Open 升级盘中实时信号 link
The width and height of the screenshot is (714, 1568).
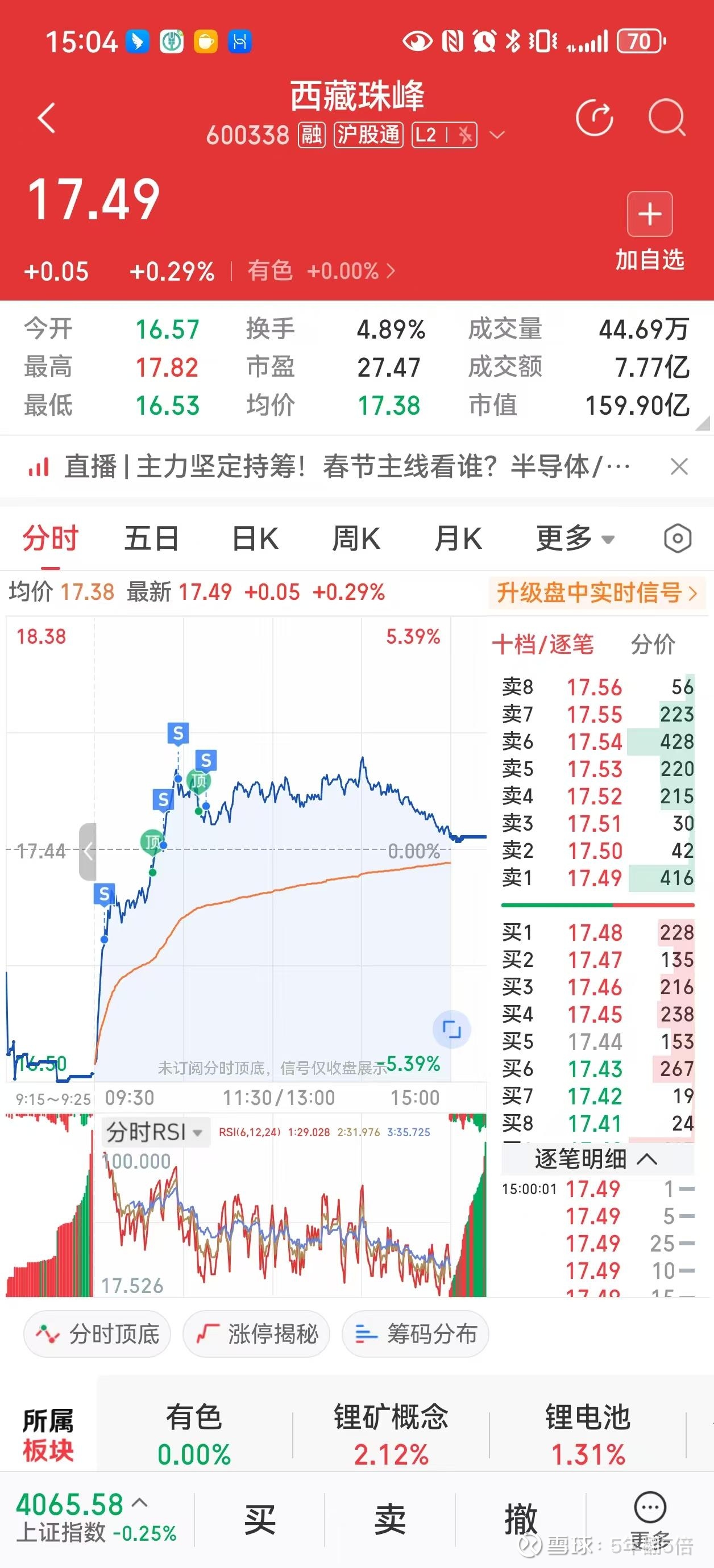[x=596, y=592]
